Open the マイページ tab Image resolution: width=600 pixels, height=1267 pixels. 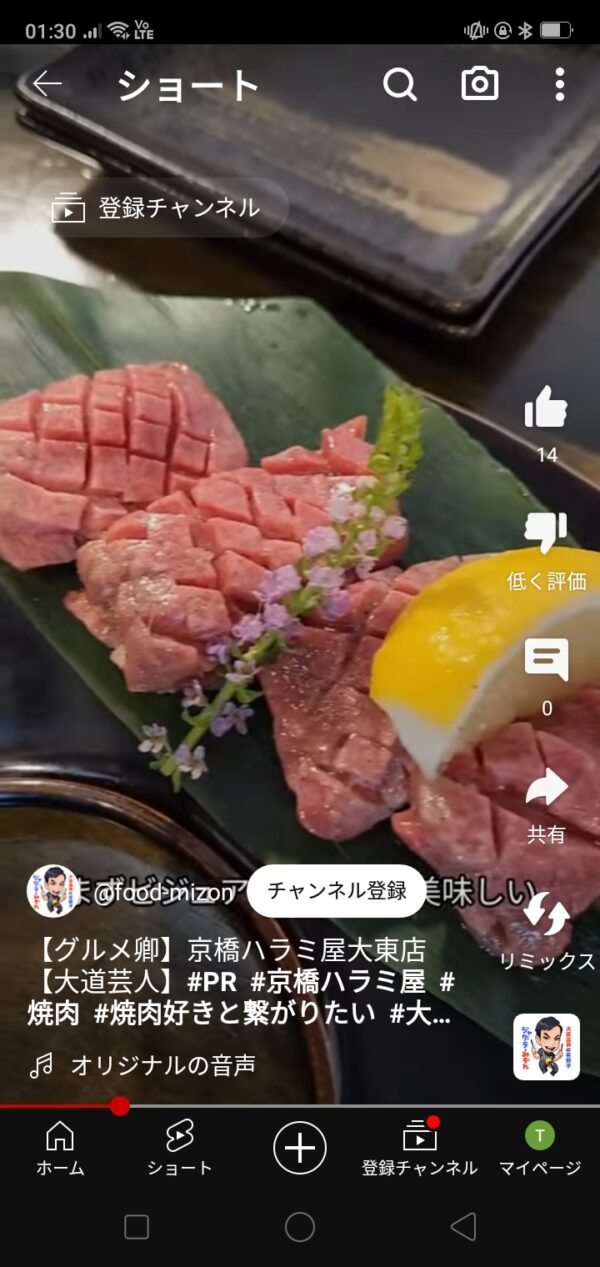click(x=540, y=1147)
